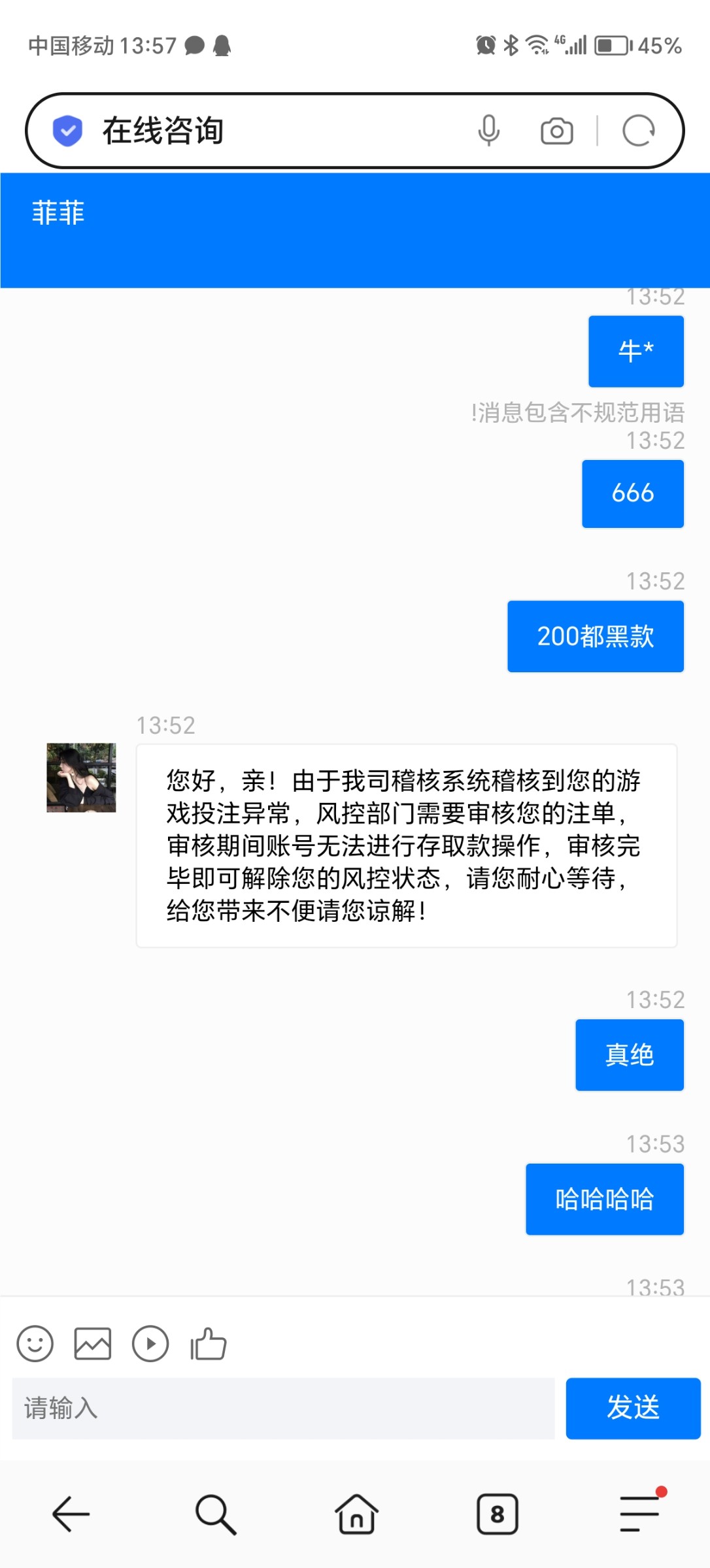Image resolution: width=710 pixels, height=1568 pixels.
Task: Tap the chat header name 菲菲
Action: (58, 214)
